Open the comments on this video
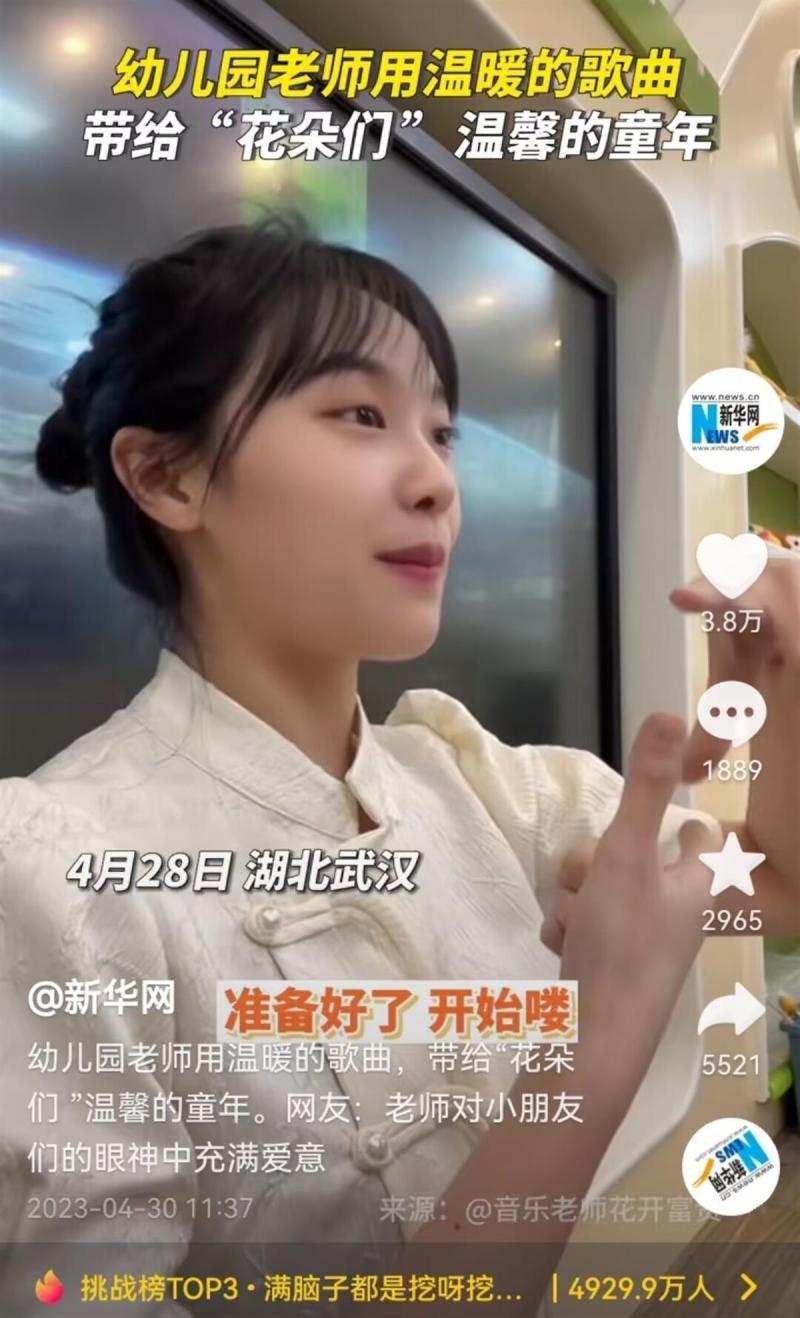Image resolution: width=800 pixels, height=1318 pixels. click(731, 714)
